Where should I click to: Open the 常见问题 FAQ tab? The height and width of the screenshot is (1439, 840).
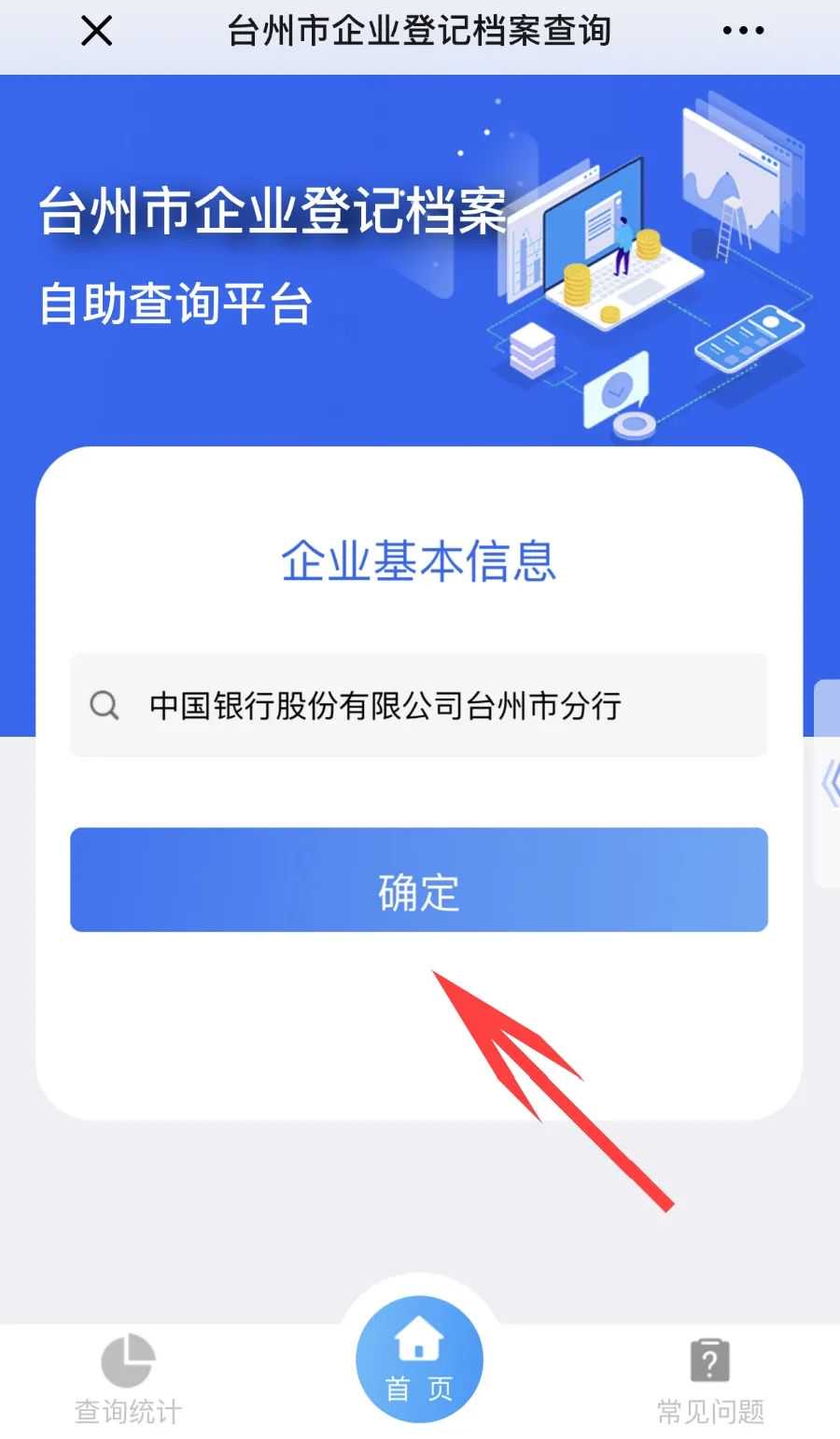click(710, 1379)
